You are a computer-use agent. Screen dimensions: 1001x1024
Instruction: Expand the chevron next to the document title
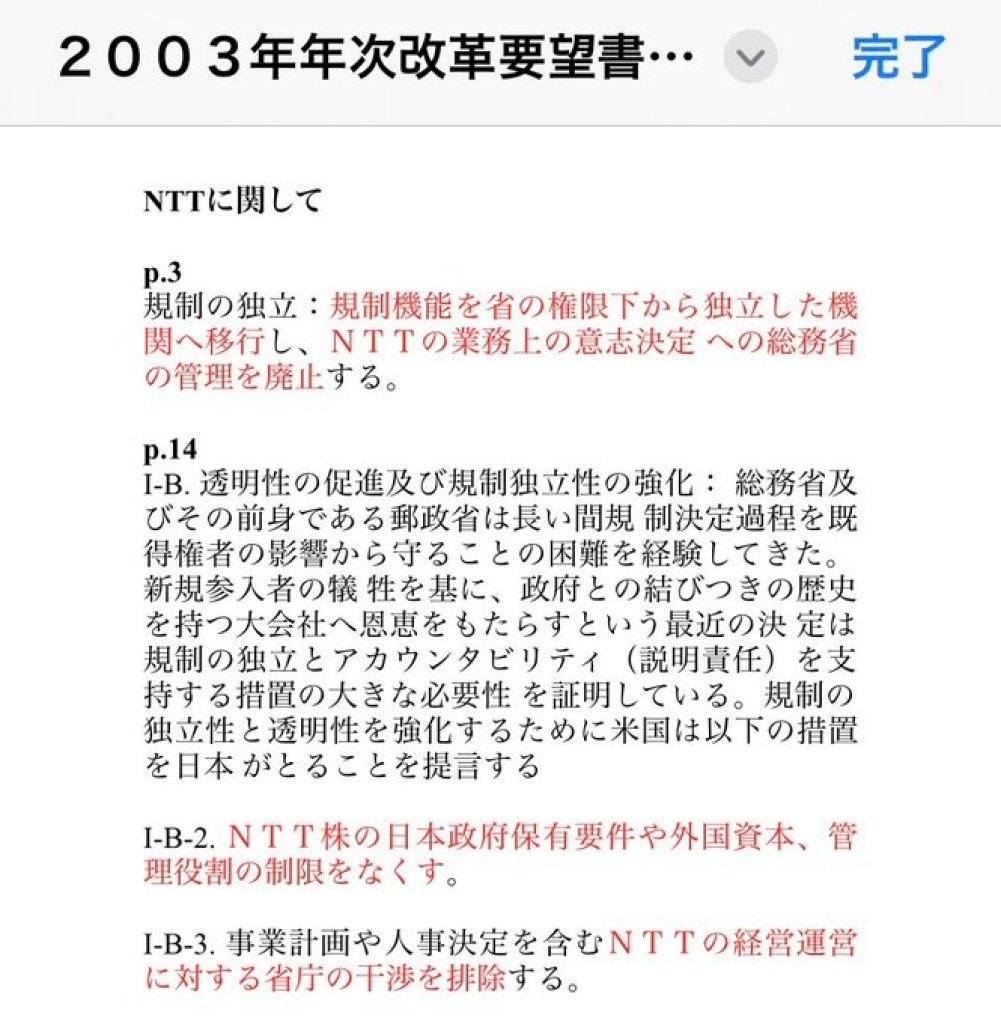750,57
